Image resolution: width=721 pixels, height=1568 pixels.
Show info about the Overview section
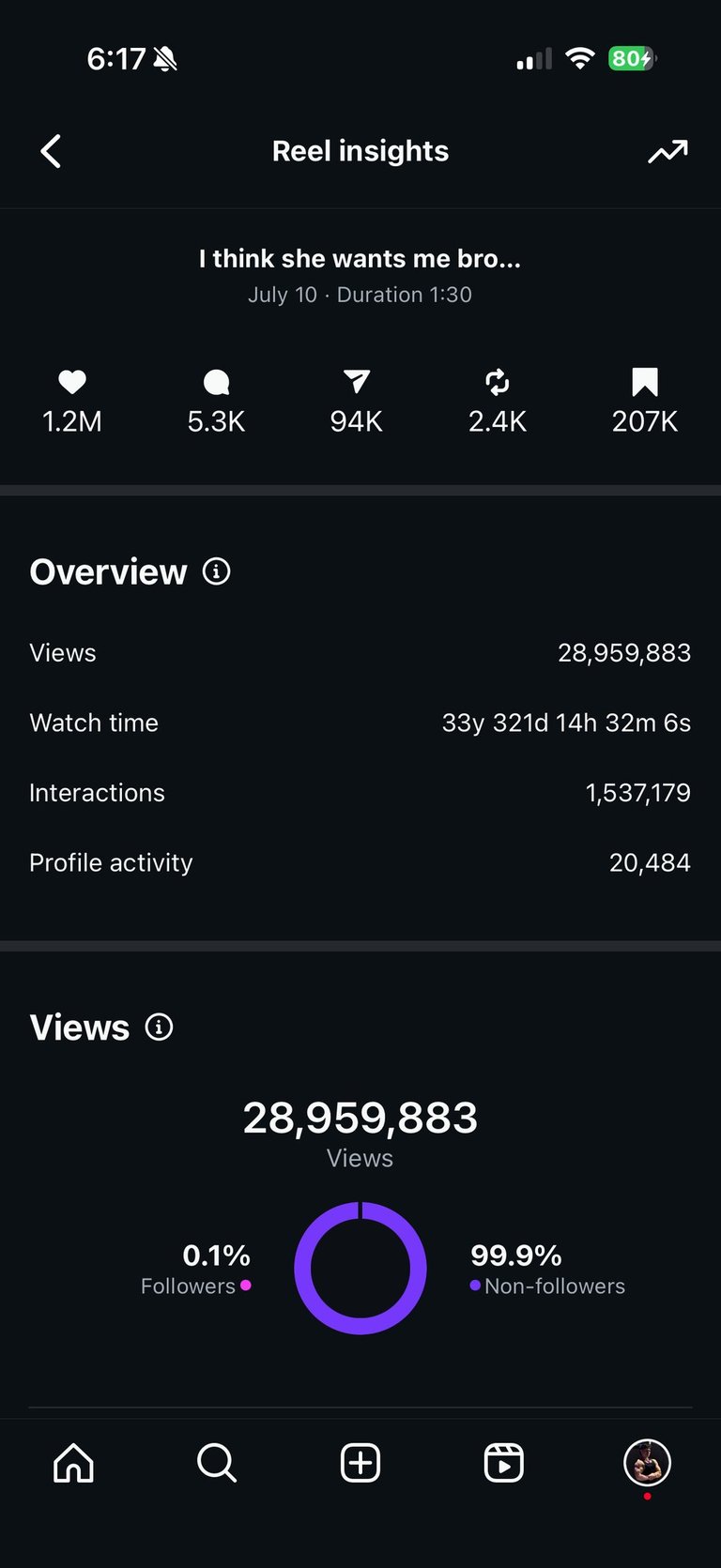(x=217, y=571)
